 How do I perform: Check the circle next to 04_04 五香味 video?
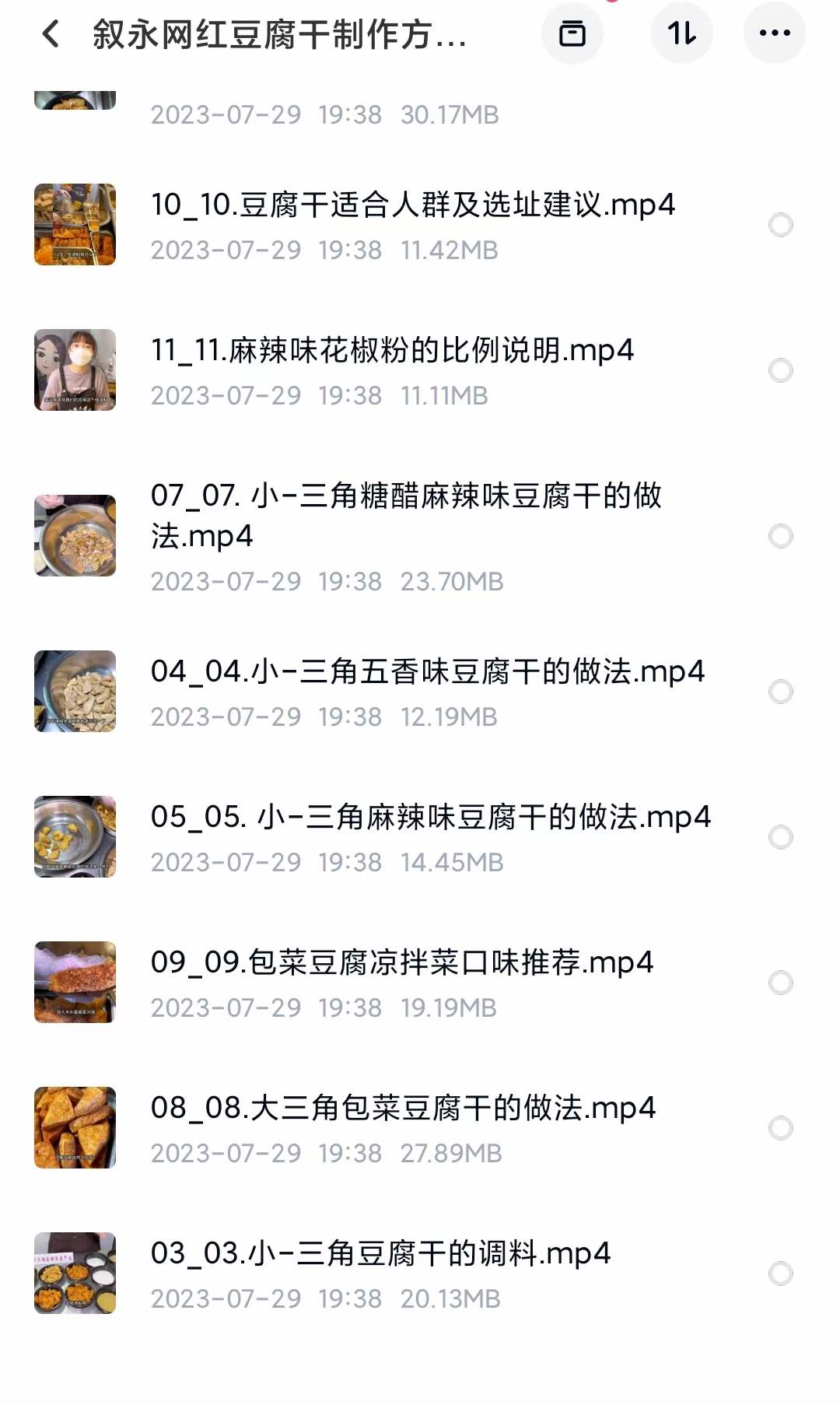(780, 691)
